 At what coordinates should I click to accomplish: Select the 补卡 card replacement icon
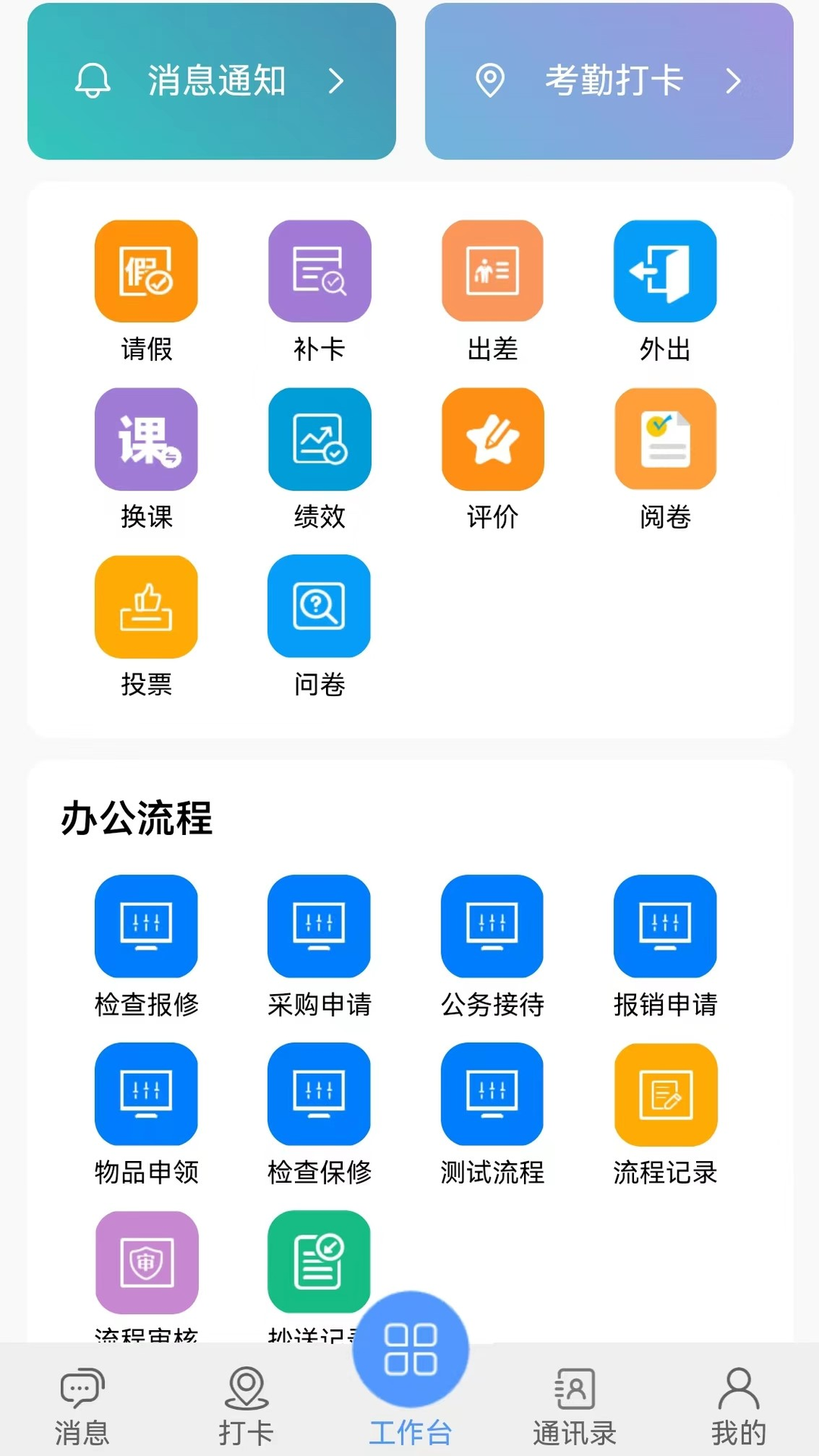[x=319, y=271]
